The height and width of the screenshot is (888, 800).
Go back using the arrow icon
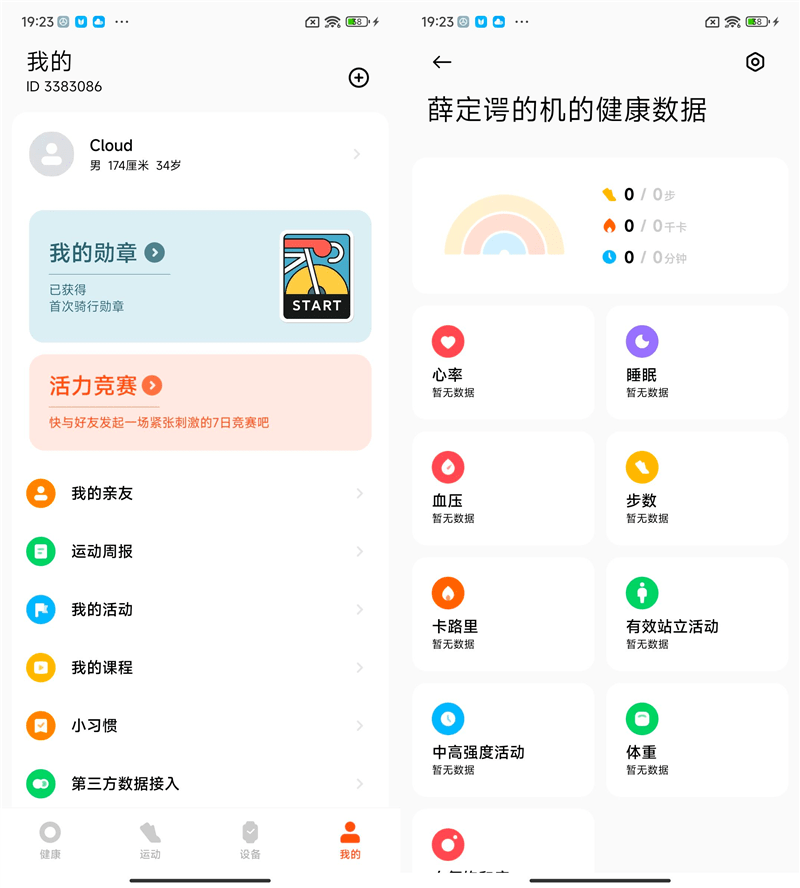(442, 62)
